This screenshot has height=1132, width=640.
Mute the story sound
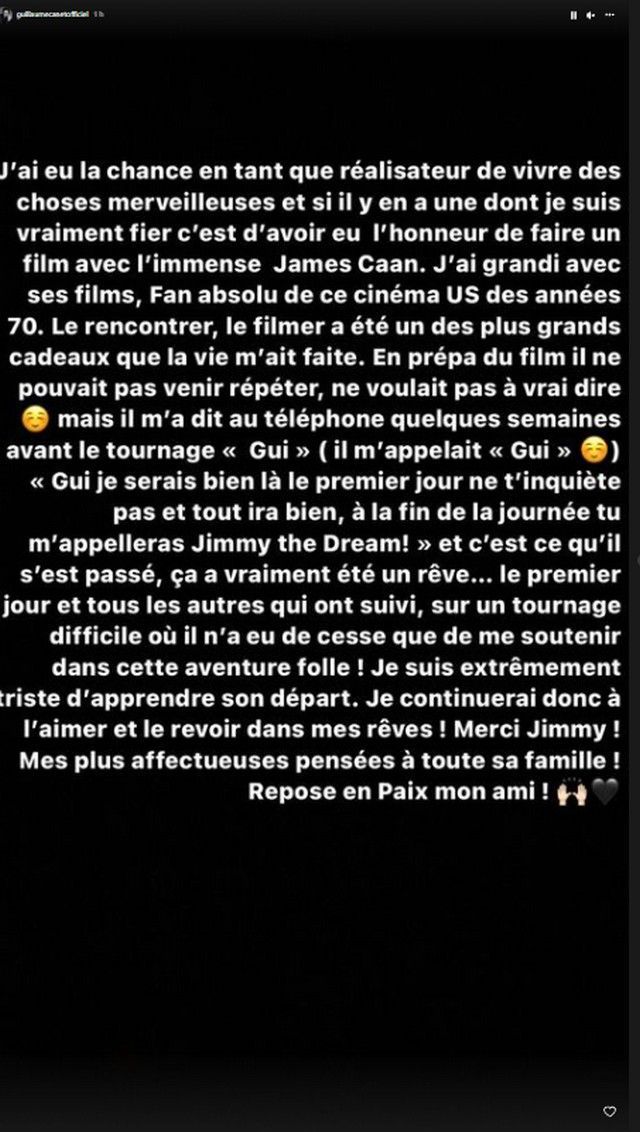click(590, 15)
